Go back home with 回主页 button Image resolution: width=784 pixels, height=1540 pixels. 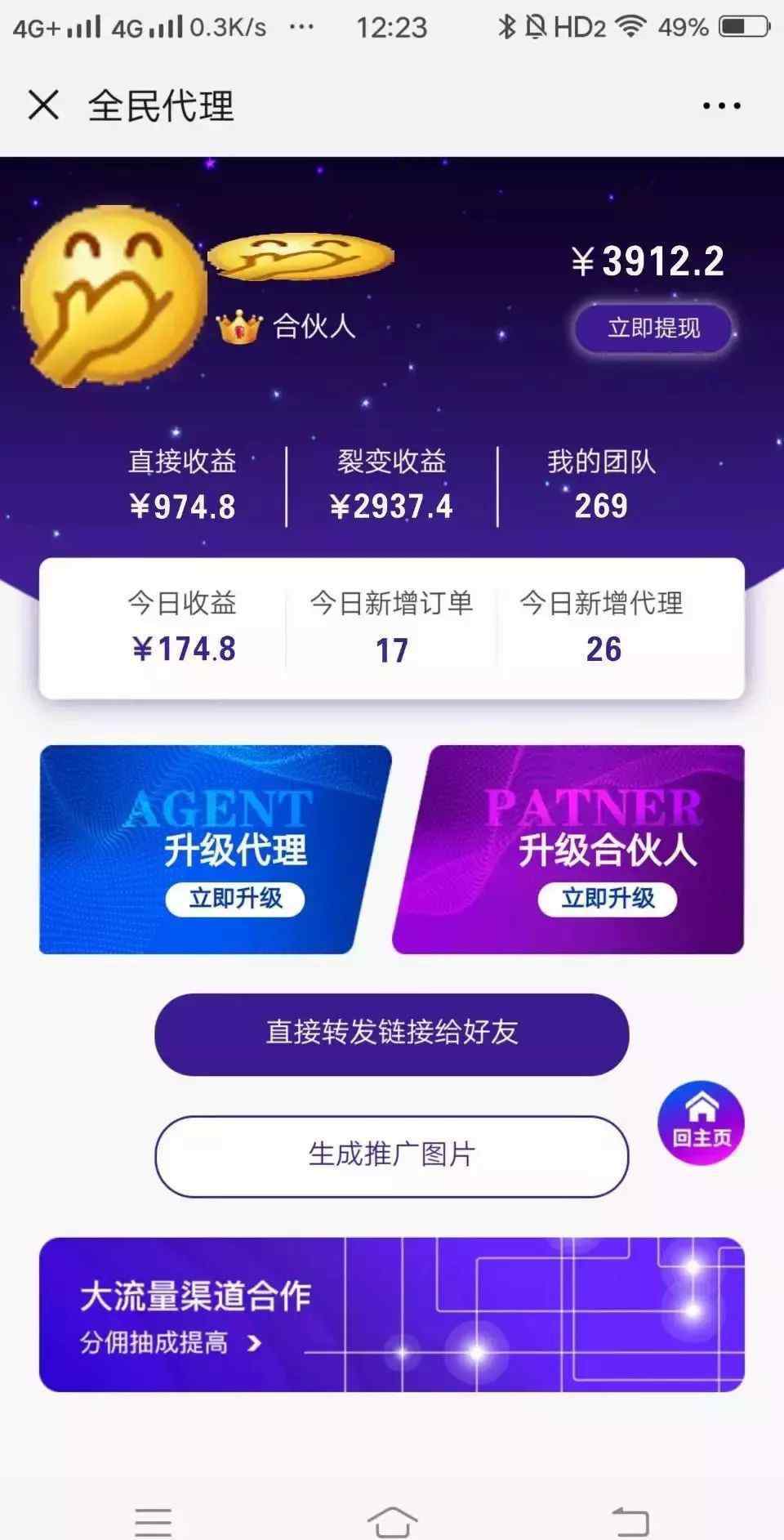point(701,1123)
